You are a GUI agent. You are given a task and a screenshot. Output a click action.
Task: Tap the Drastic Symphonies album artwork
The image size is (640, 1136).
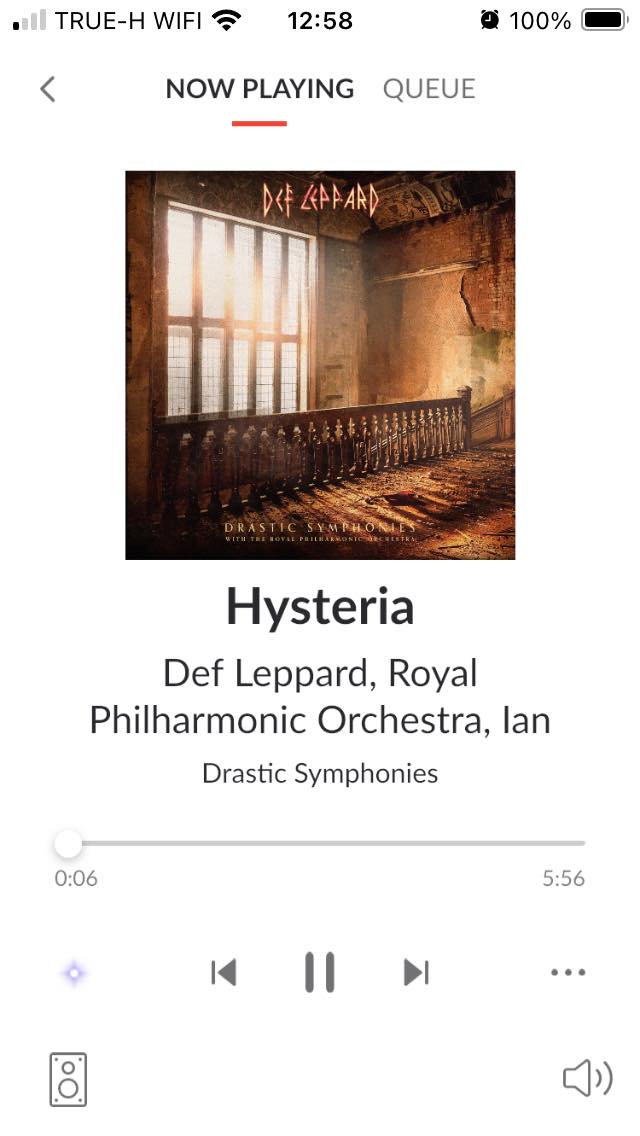point(320,365)
